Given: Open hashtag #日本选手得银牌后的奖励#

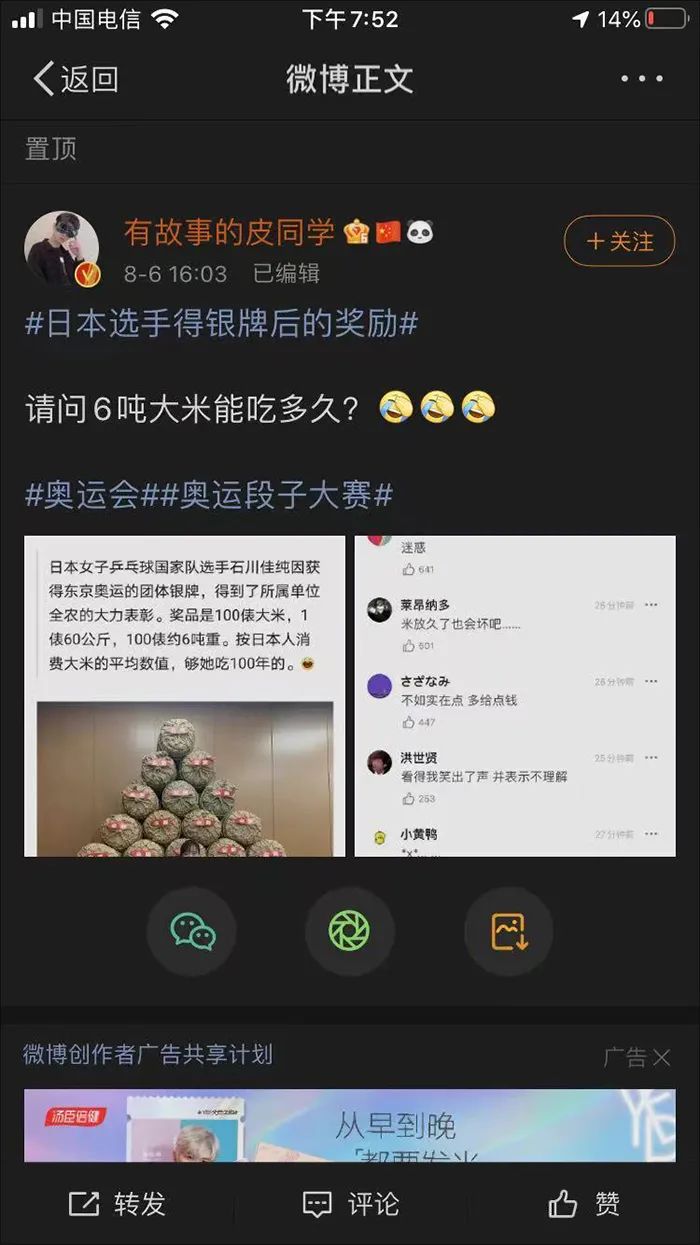Looking at the screenshot, I should (220, 324).
